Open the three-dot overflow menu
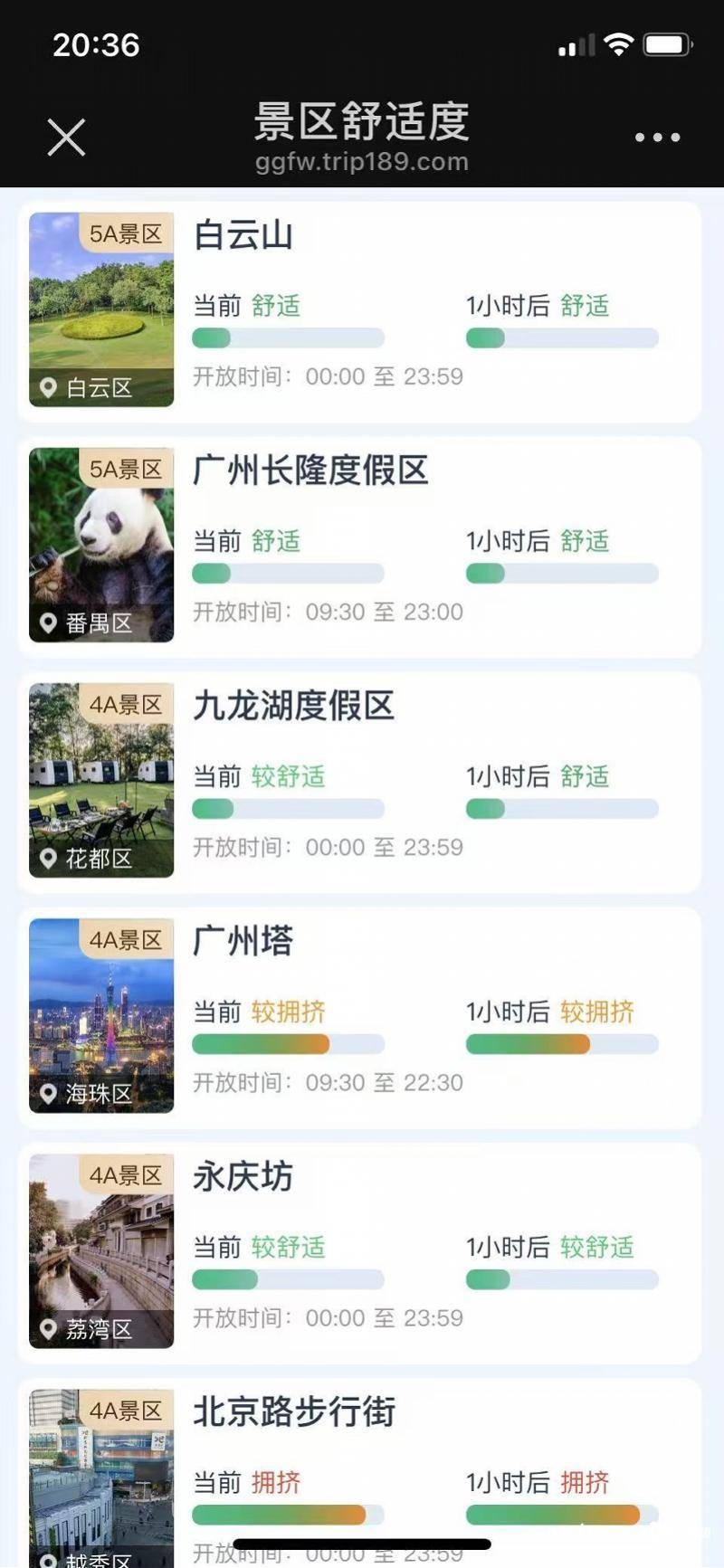The image size is (724, 1568). tap(657, 138)
